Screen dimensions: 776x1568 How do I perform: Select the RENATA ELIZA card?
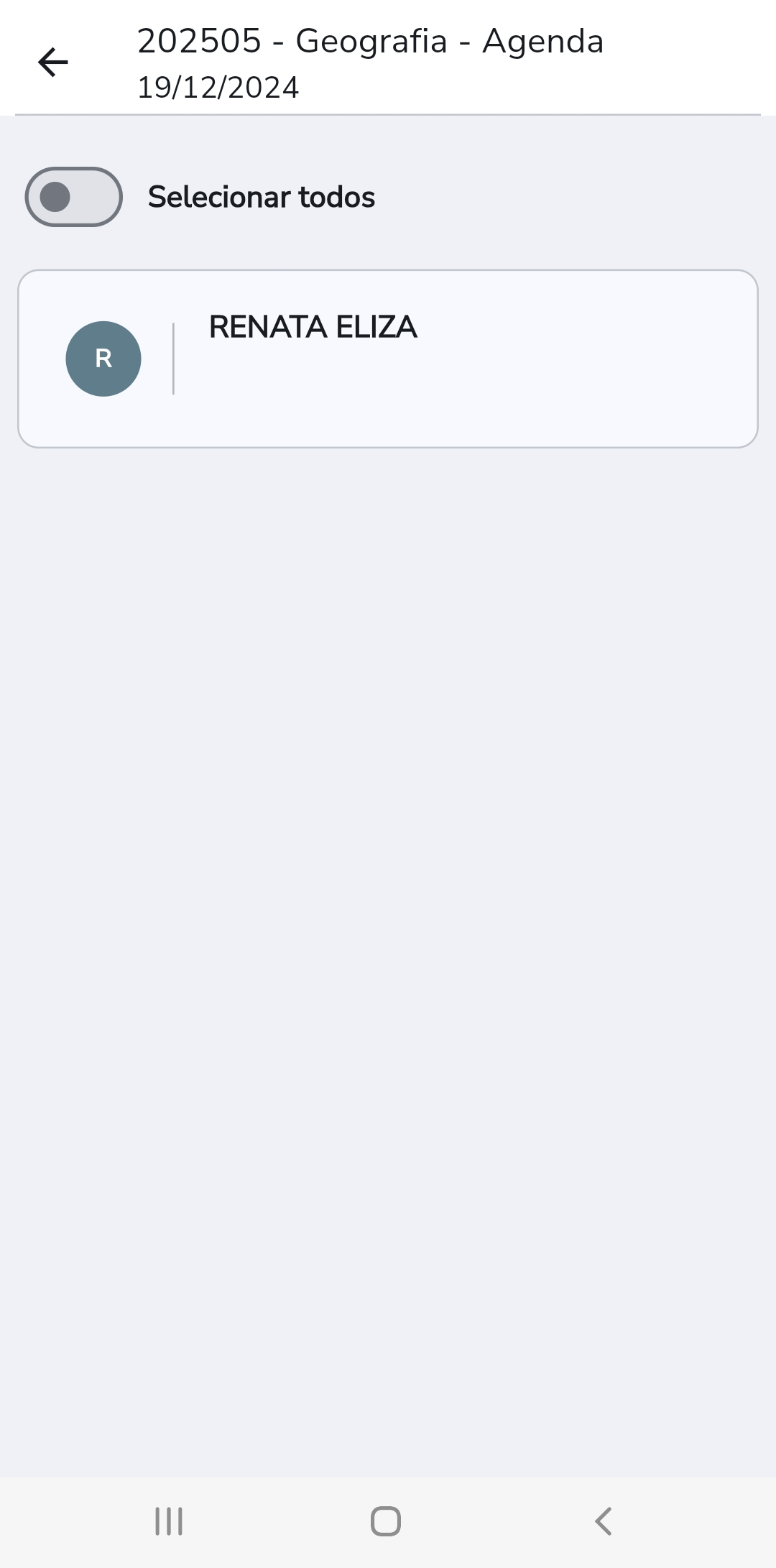pyautogui.click(x=387, y=359)
